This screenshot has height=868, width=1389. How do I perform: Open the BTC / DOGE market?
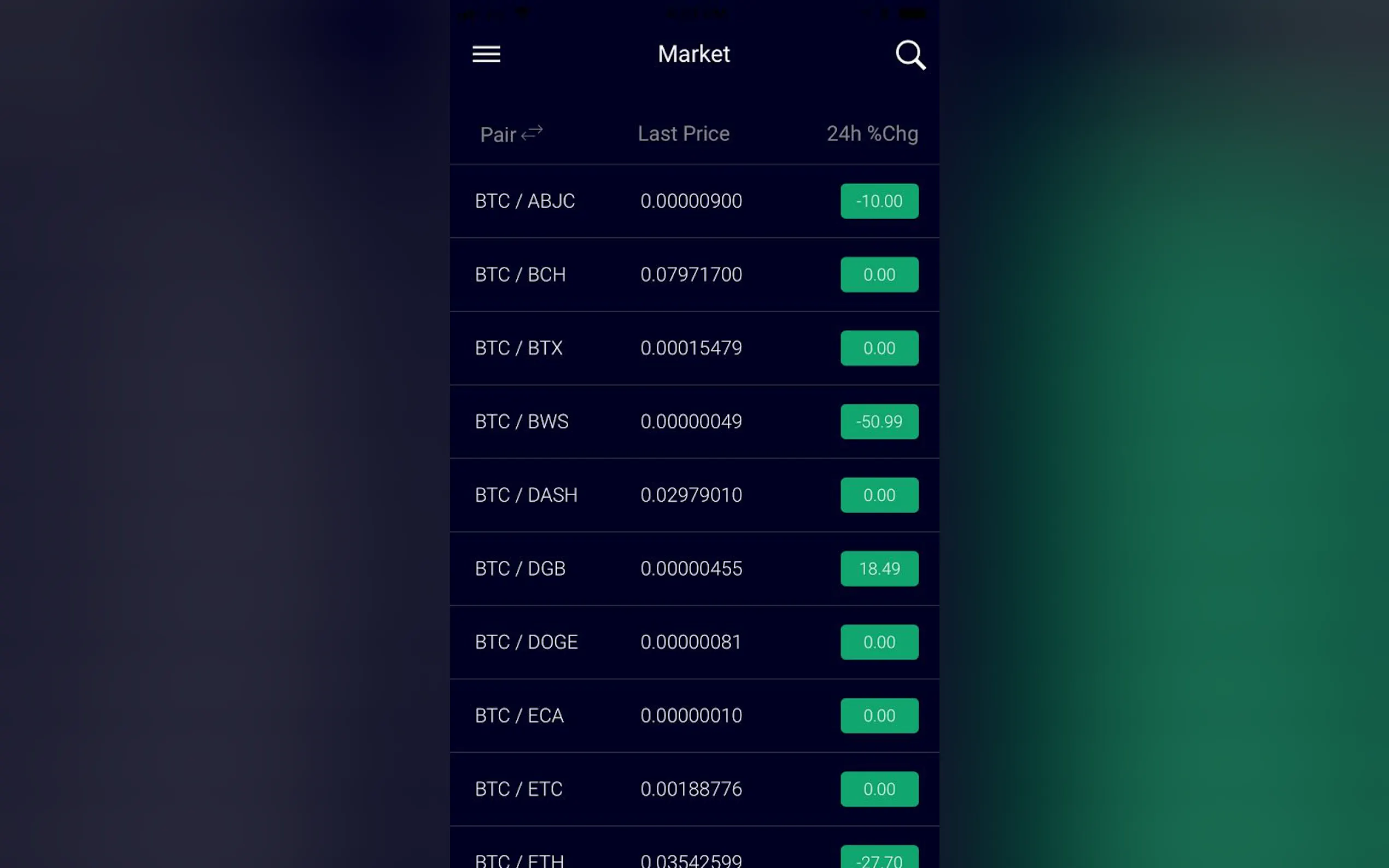pos(693,642)
